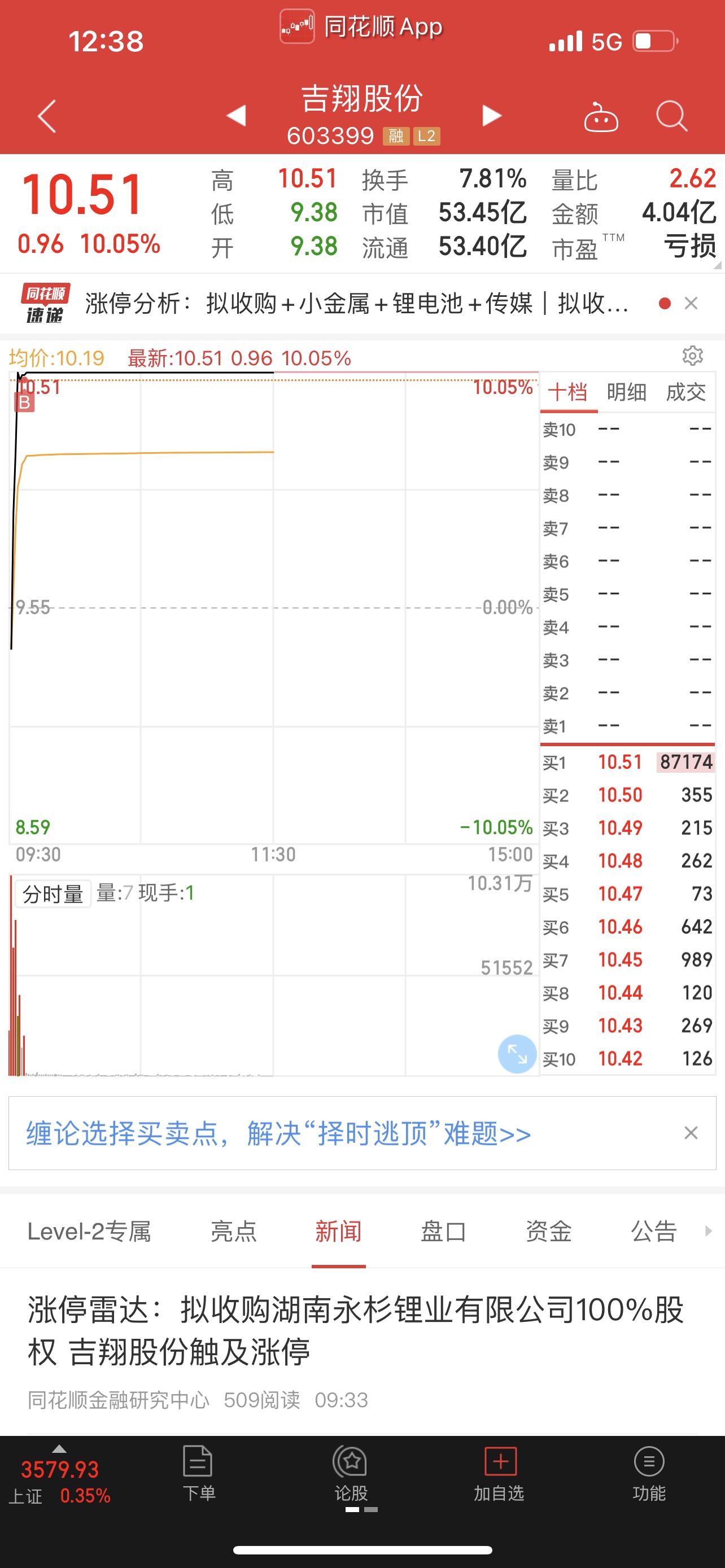
Task: Go back using the top-left arrow
Action: [x=47, y=116]
